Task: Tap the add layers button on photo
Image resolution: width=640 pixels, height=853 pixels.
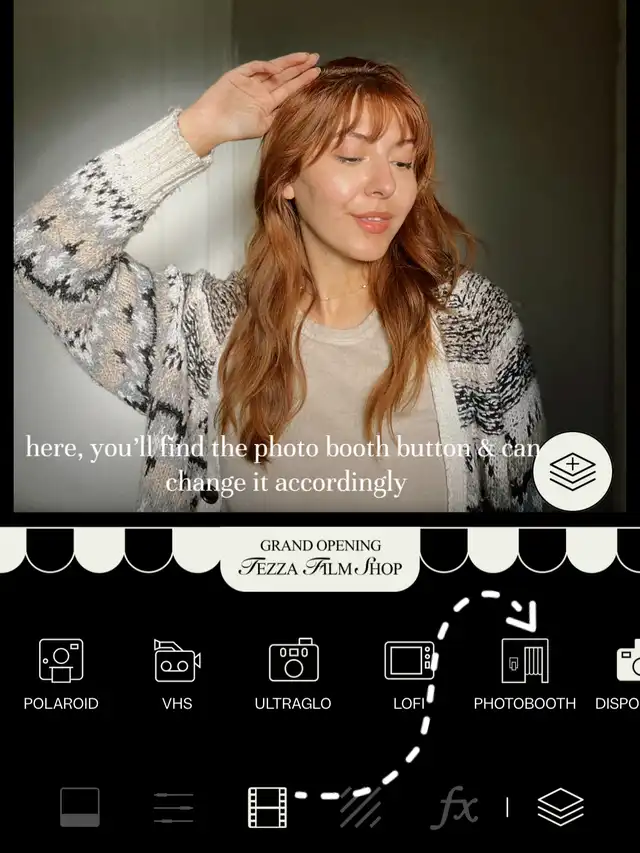Action: (573, 470)
